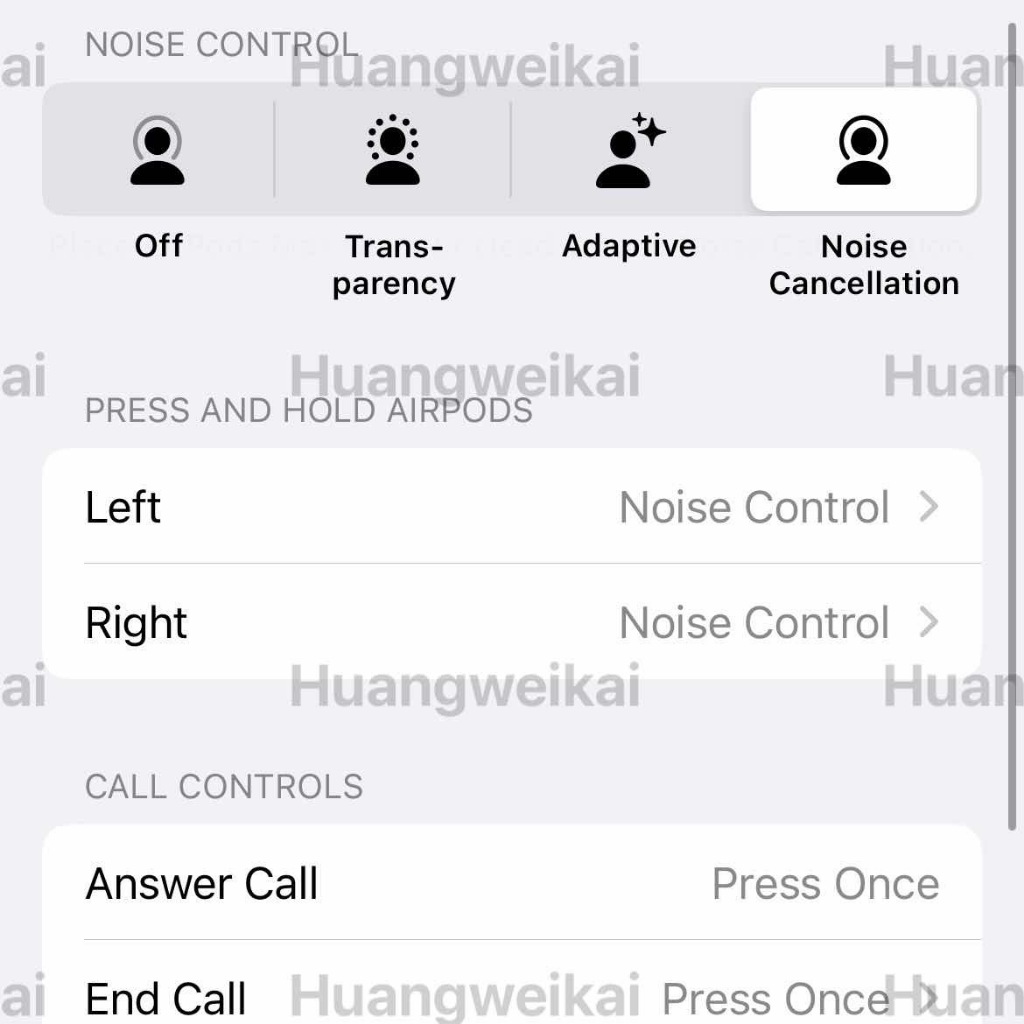Select Adaptive noise control mode
This screenshot has height=1024, width=1024.
630,150
